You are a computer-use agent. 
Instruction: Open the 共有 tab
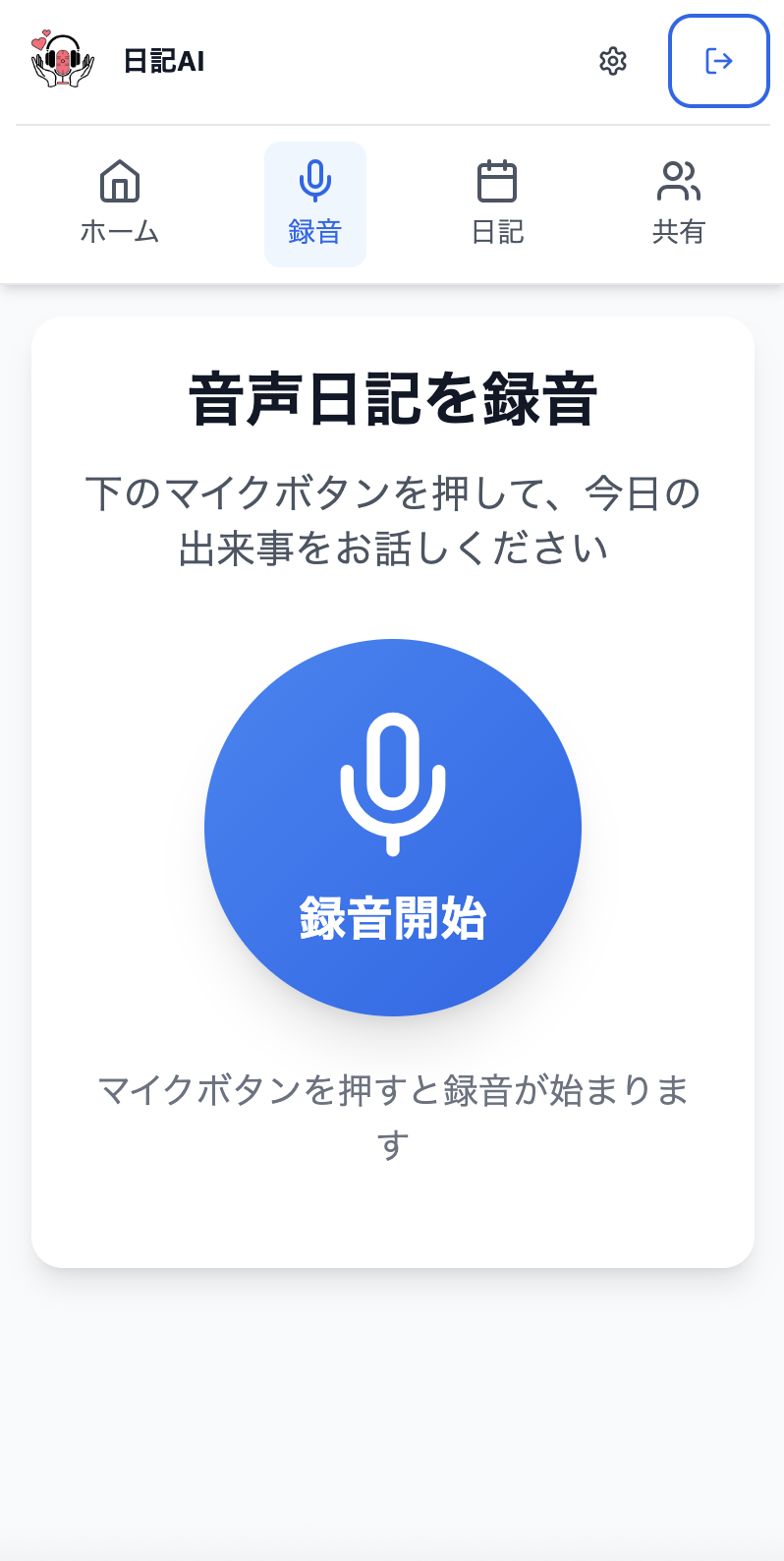(678, 203)
